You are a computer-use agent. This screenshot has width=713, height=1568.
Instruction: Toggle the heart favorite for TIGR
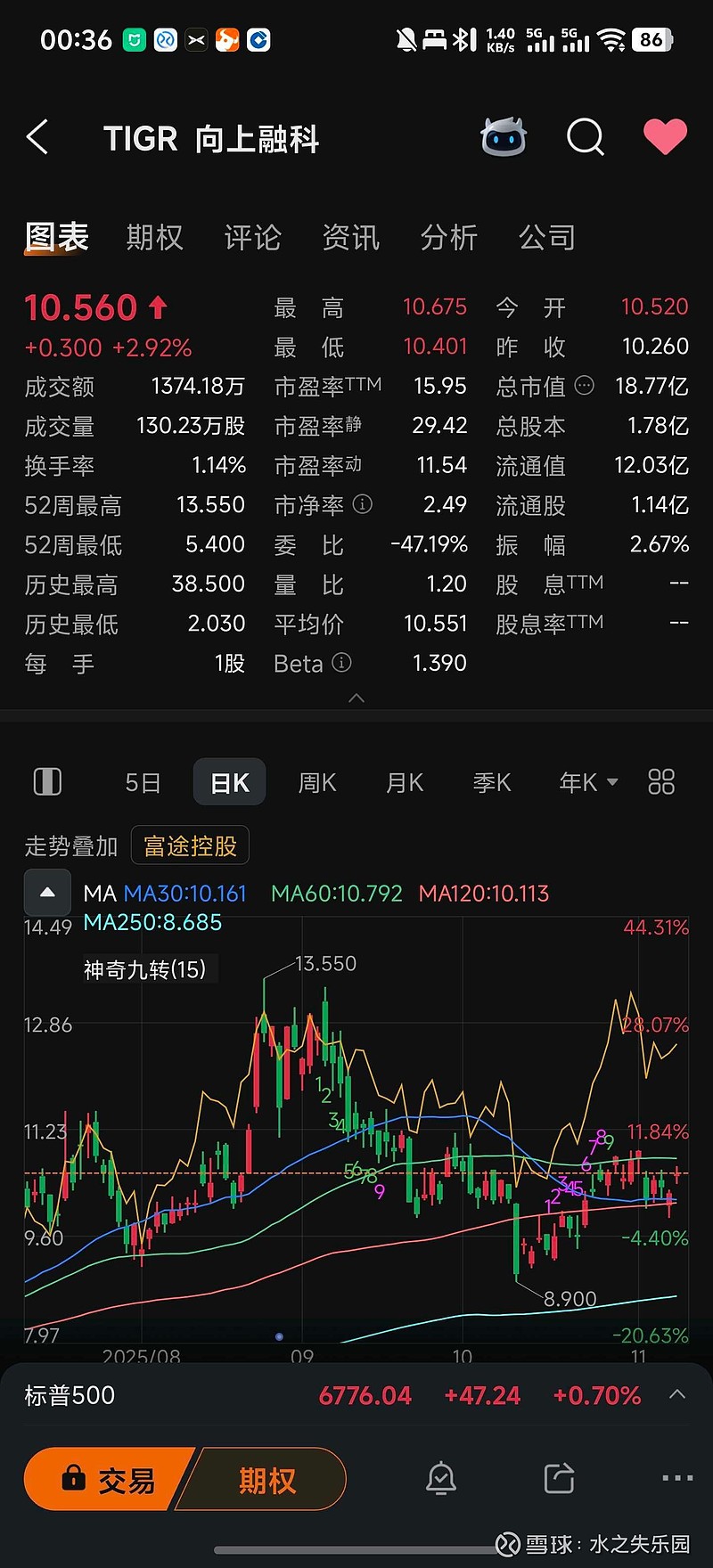pos(665,137)
